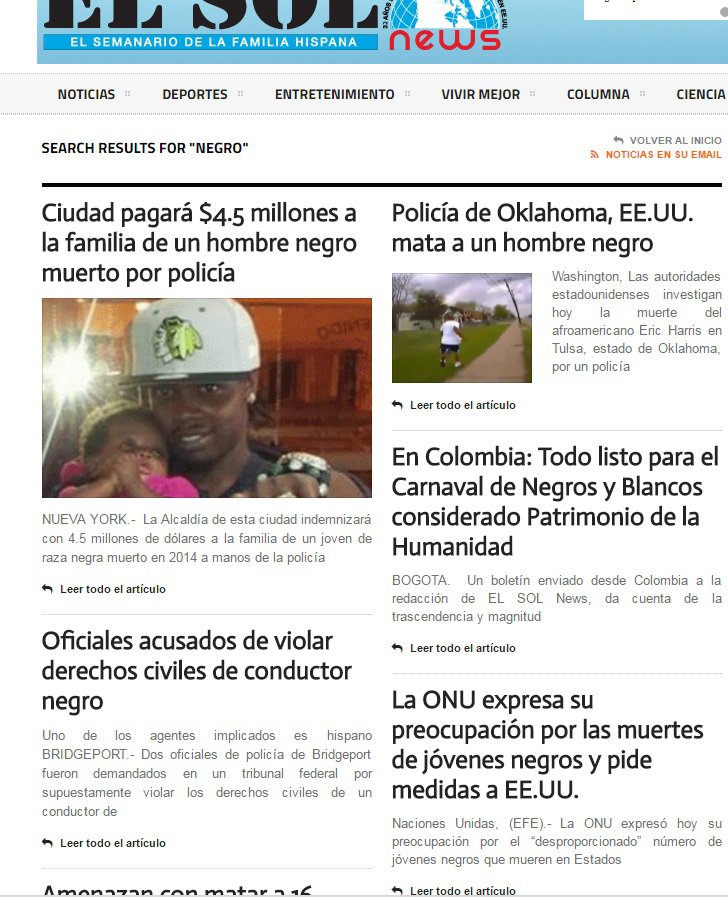This screenshot has width=728, height=897.
Task: Read full article from BOGOTA
Action: pyautogui.click(x=462, y=648)
